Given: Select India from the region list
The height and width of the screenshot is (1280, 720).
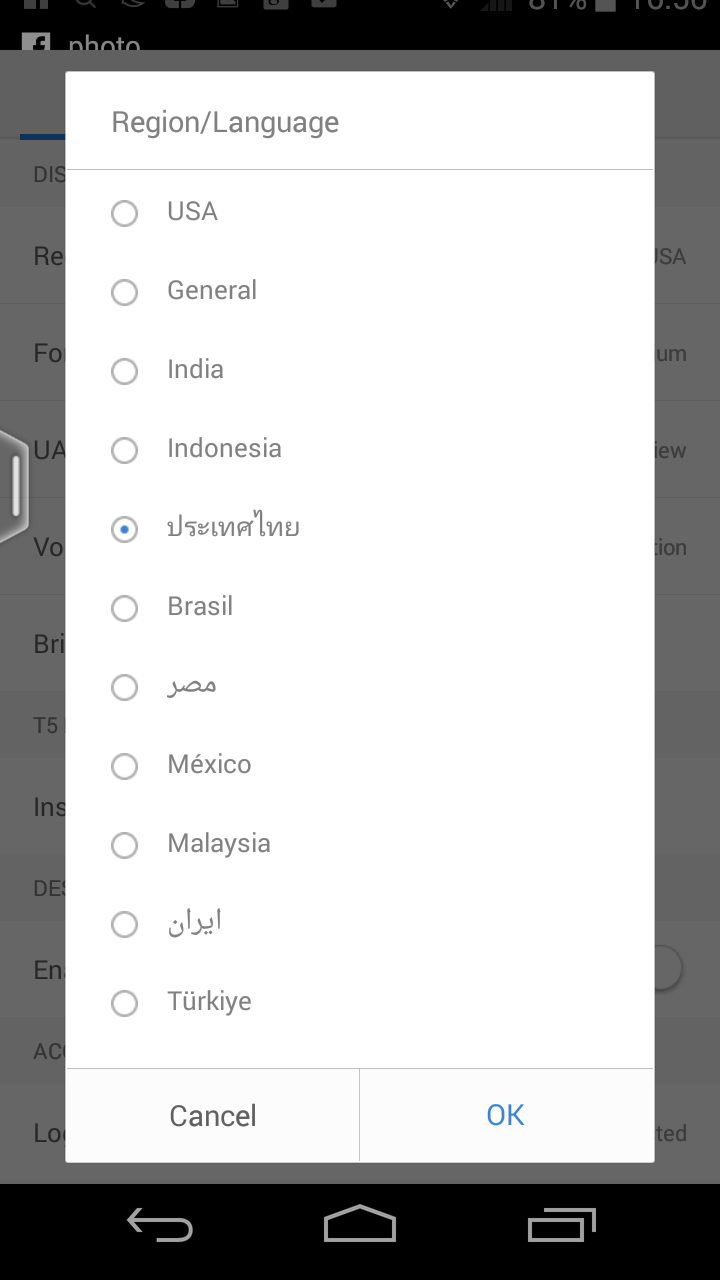Looking at the screenshot, I should pyautogui.click(x=360, y=370).
